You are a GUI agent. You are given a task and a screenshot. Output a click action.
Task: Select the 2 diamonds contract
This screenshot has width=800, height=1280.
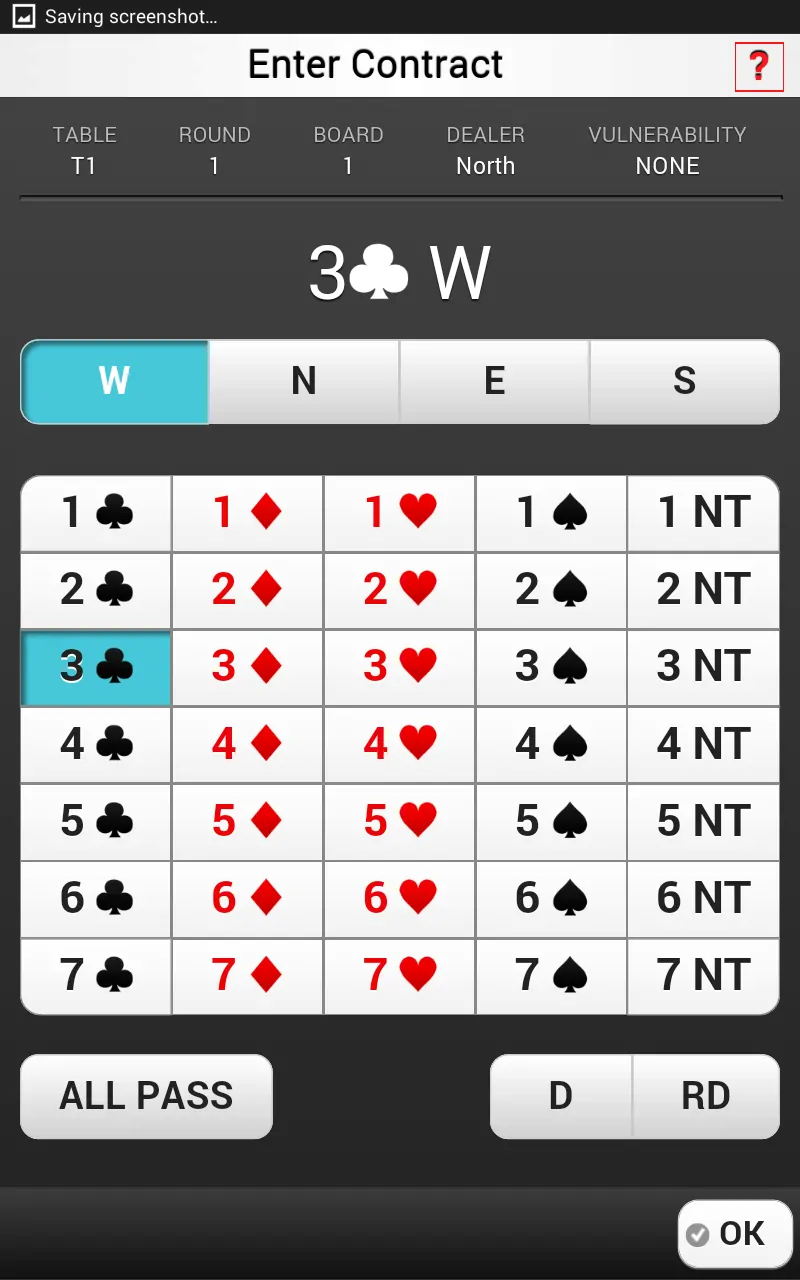click(248, 590)
